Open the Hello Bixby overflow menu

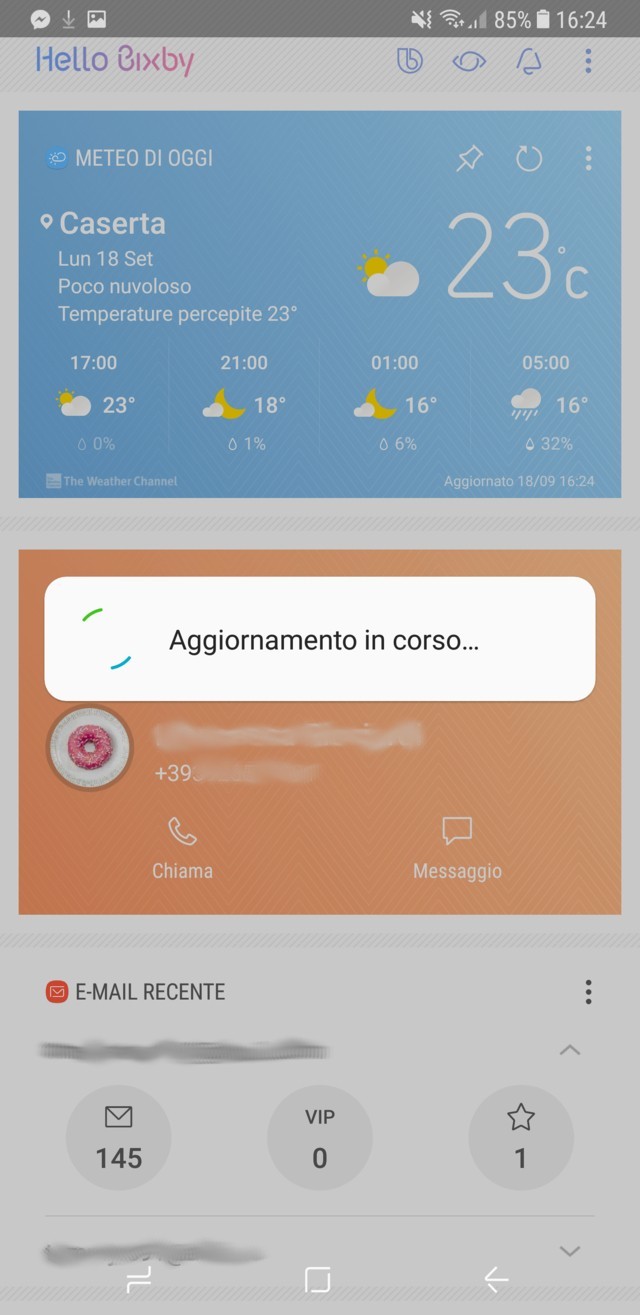588,61
